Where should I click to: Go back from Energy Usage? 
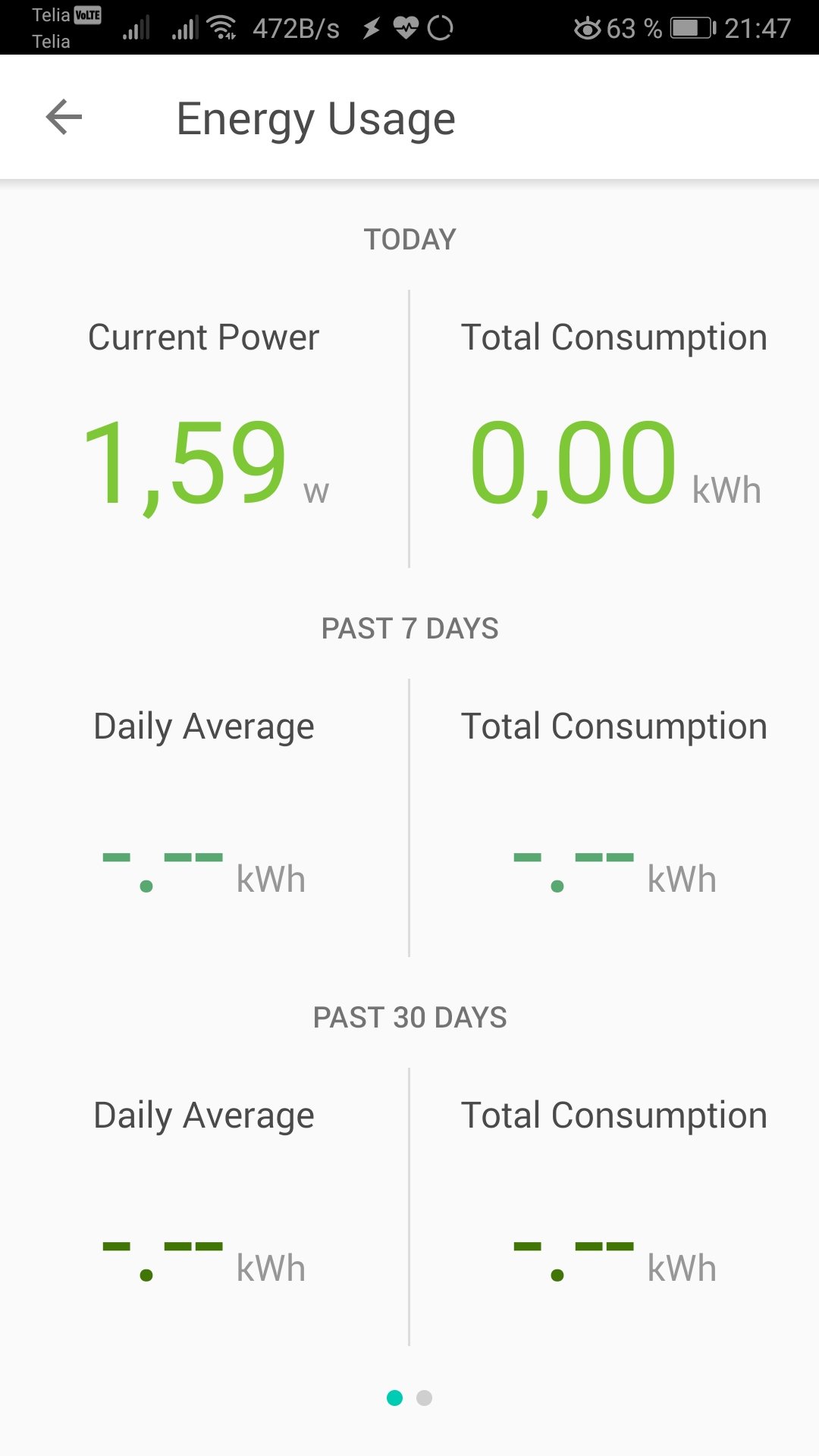click(x=64, y=118)
